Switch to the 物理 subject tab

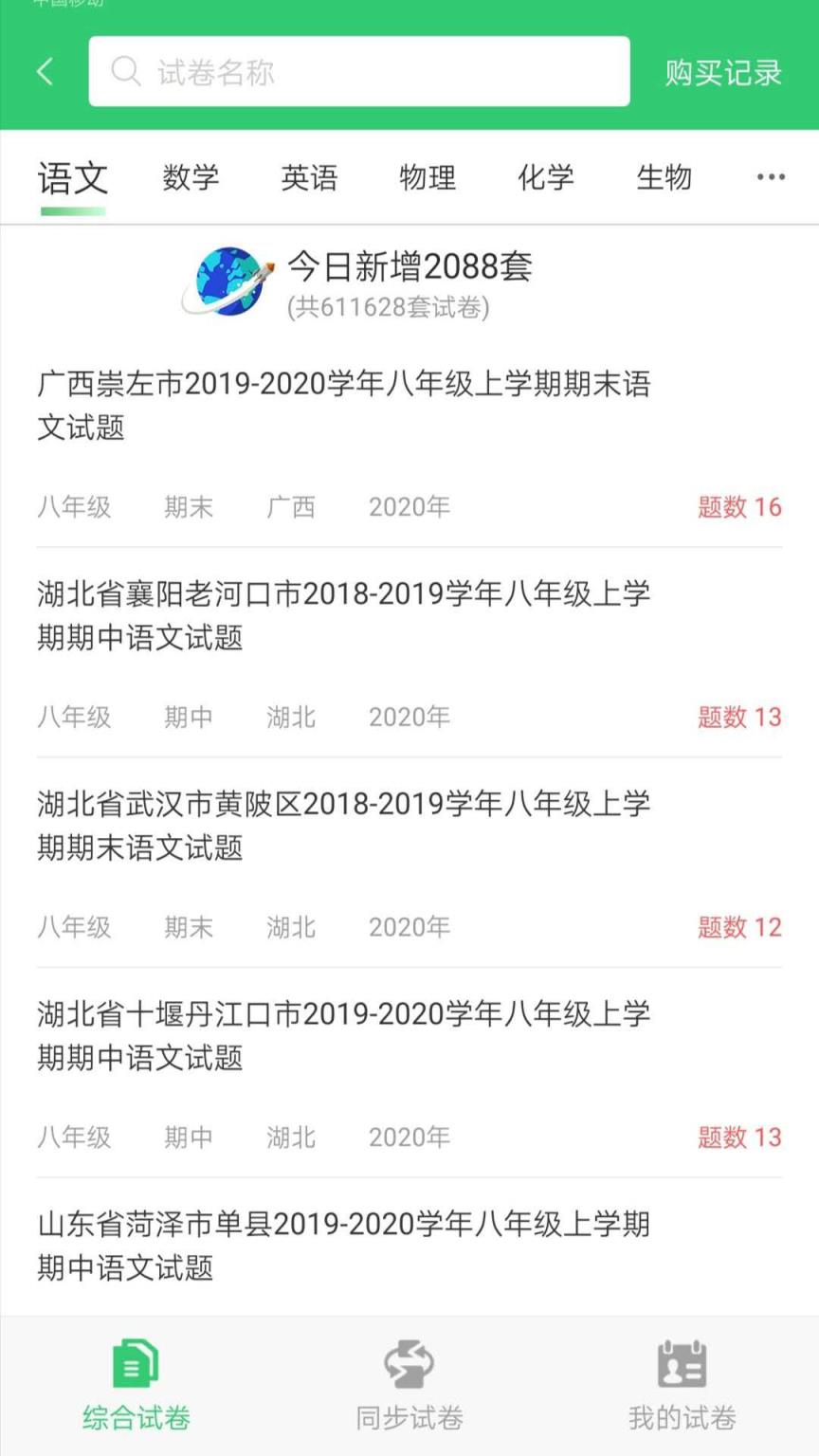[x=428, y=177]
